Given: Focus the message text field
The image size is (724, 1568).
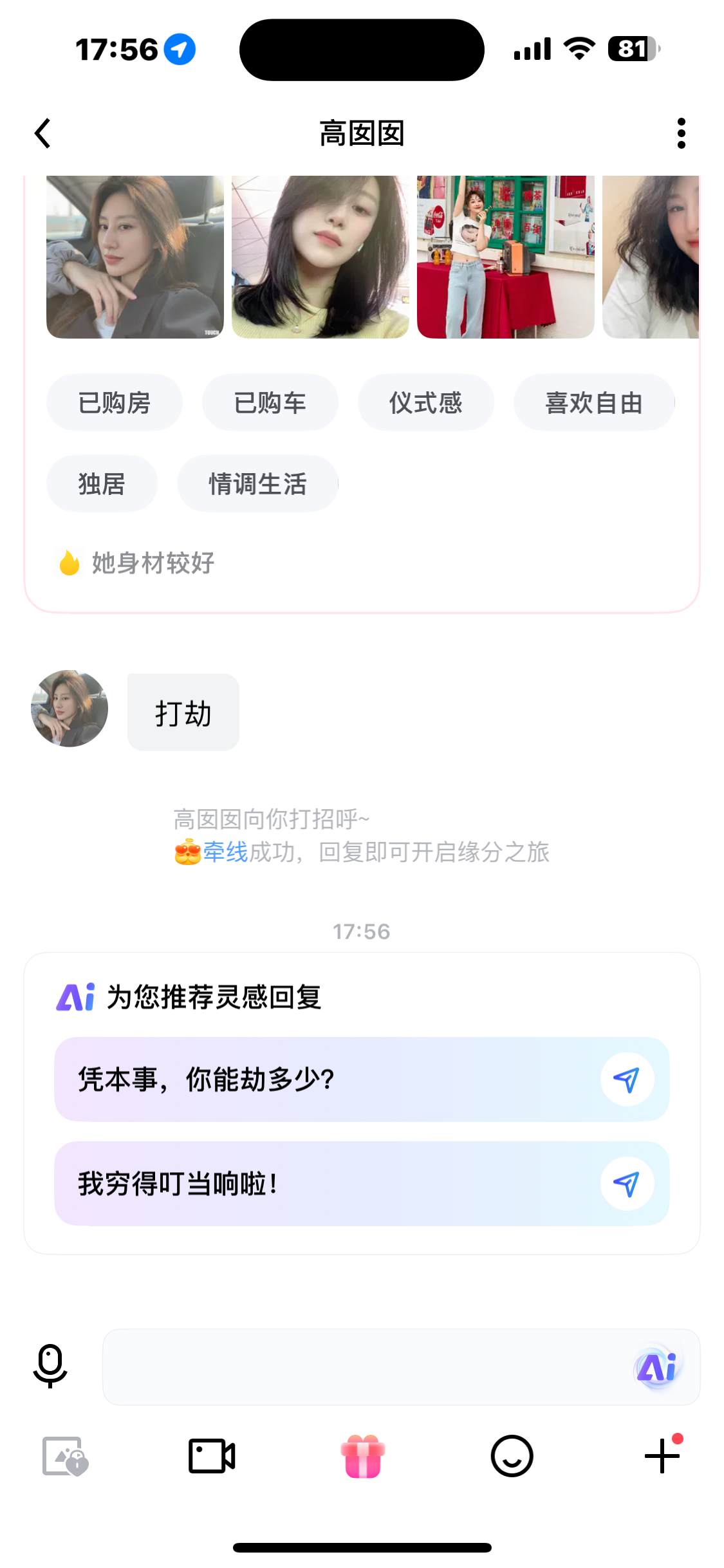Looking at the screenshot, I should coord(360,1367).
